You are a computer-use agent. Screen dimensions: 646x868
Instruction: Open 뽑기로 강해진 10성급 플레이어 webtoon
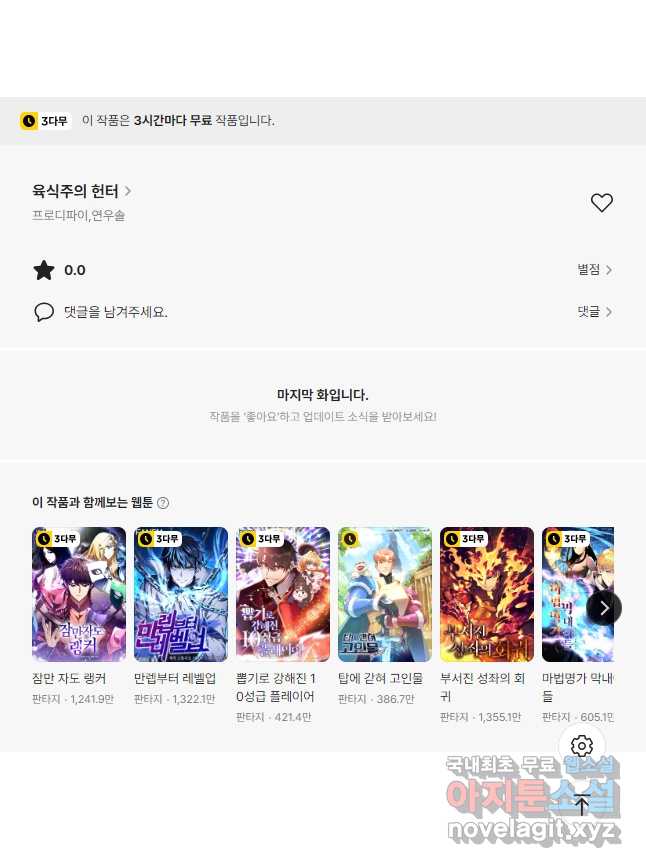tap(283, 595)
